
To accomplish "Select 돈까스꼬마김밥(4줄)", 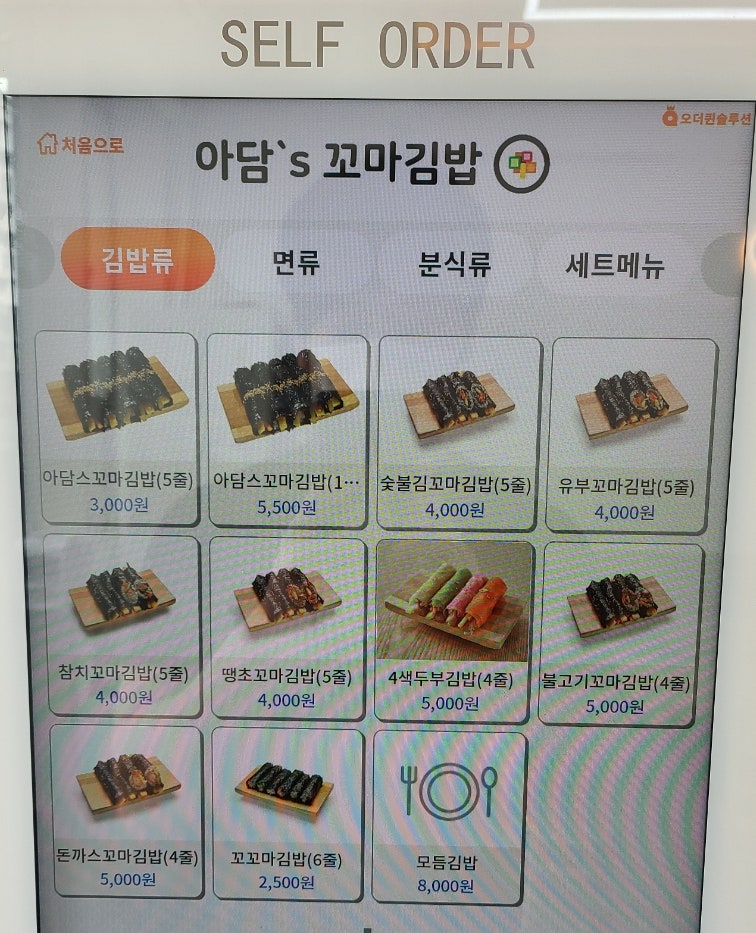I will point(127,810).
